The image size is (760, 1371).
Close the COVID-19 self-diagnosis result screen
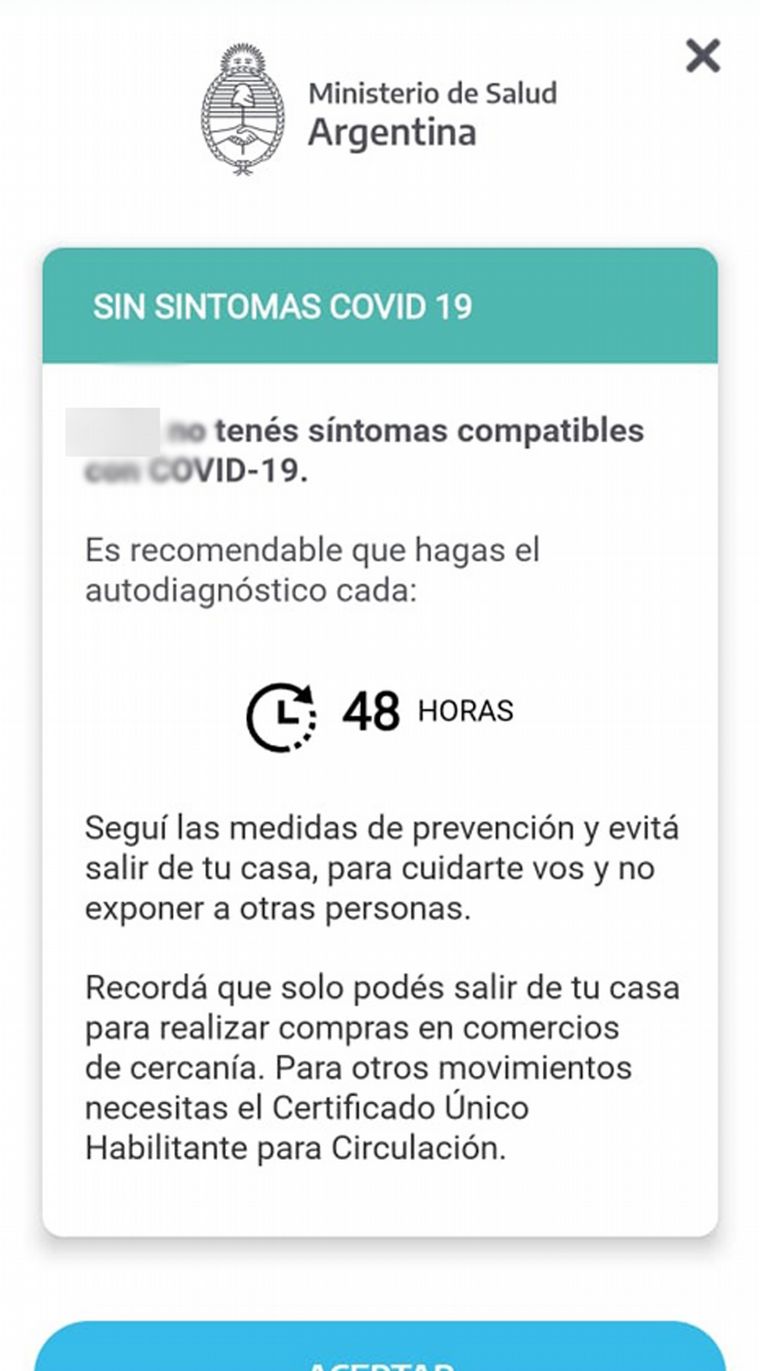(x=703, y=56)
